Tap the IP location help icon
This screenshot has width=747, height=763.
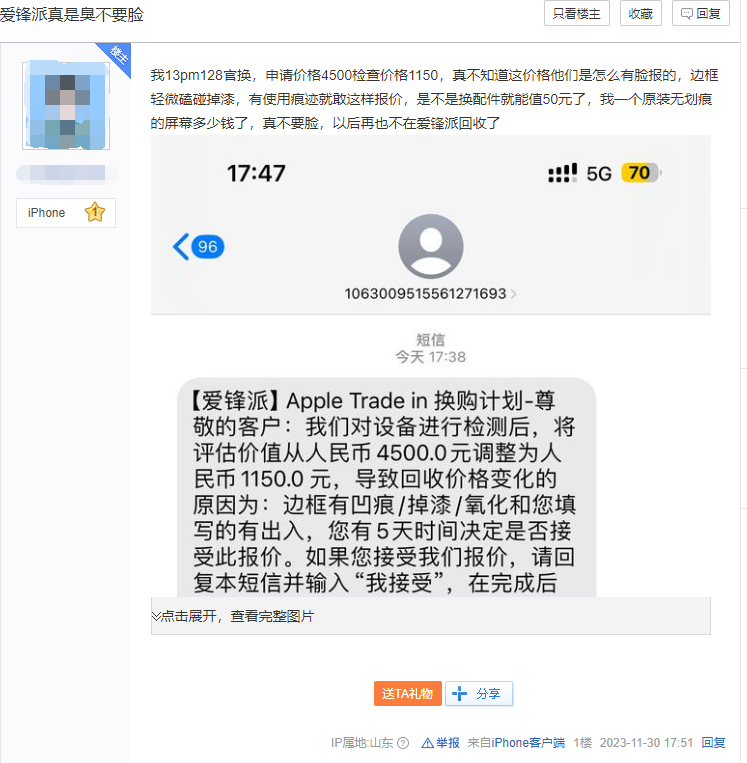coord(403,743)
